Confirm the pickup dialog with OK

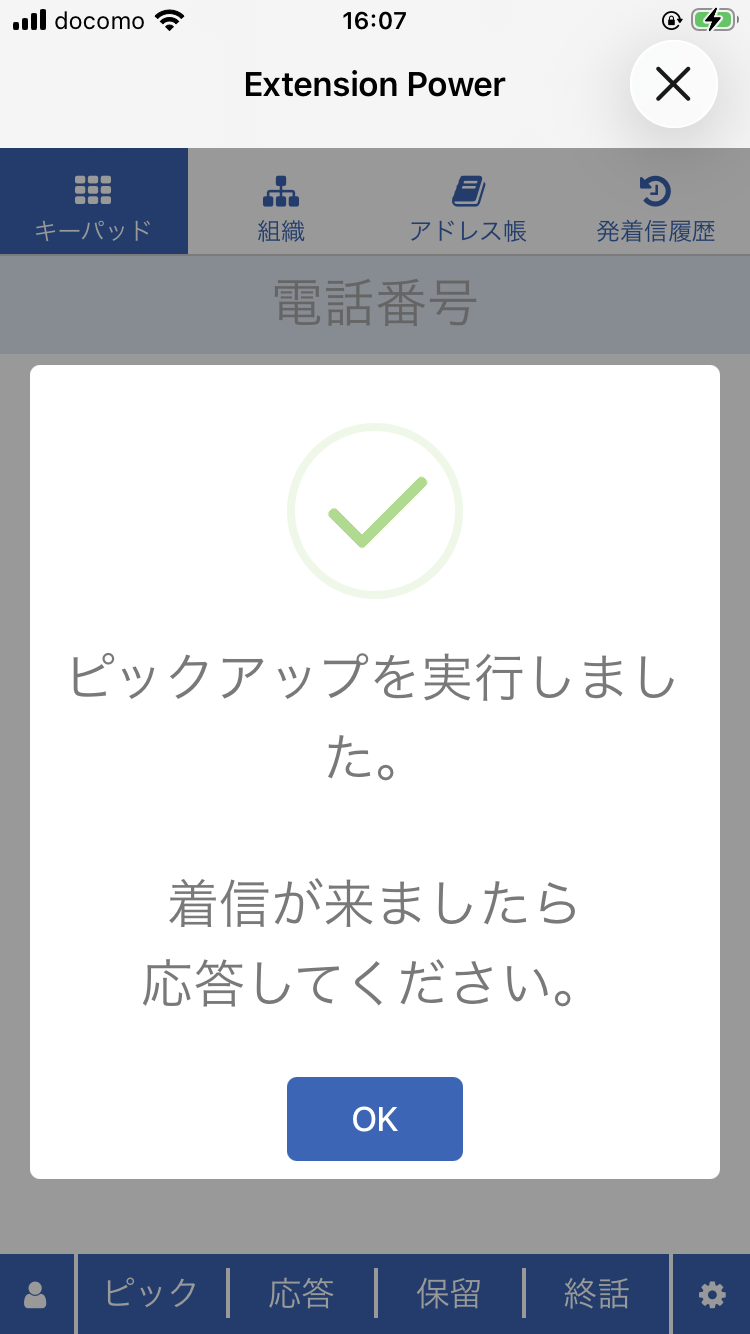(374, 1118)
